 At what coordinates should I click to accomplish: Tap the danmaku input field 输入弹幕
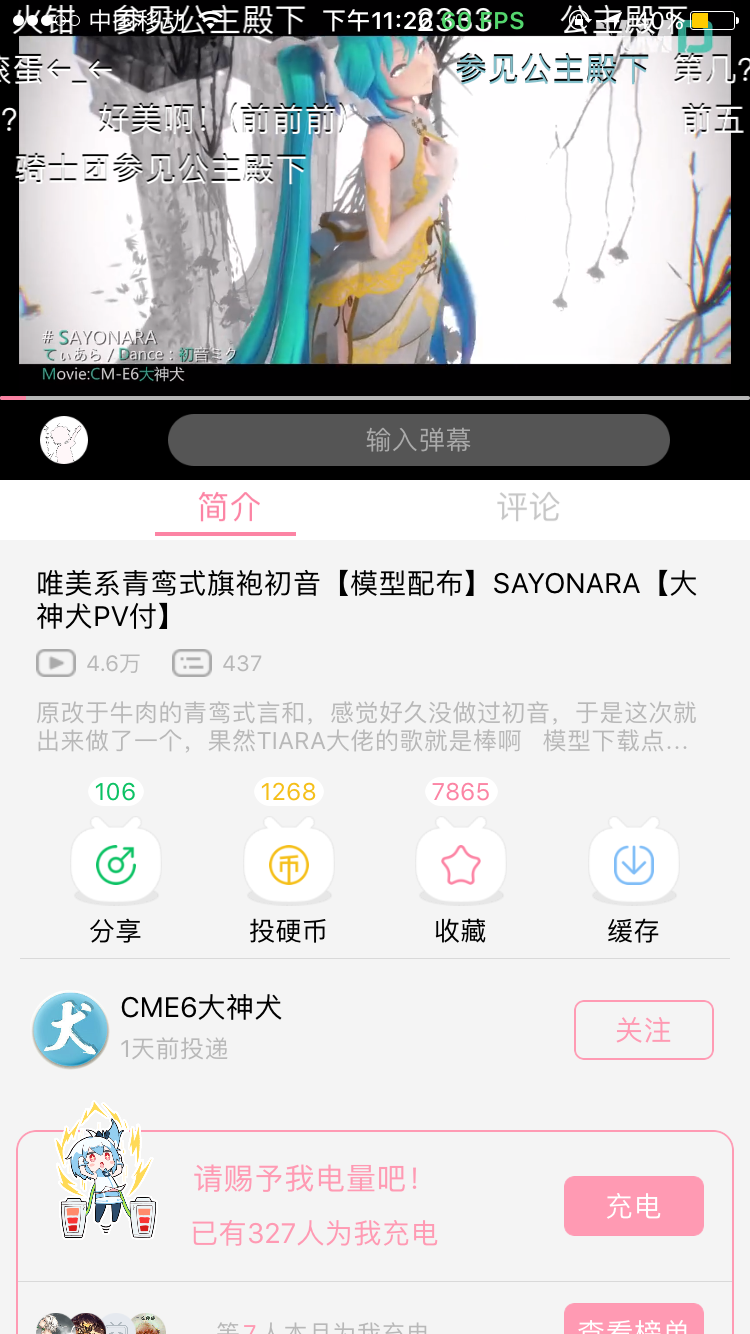pyautogui.click(x=418, y=439)
